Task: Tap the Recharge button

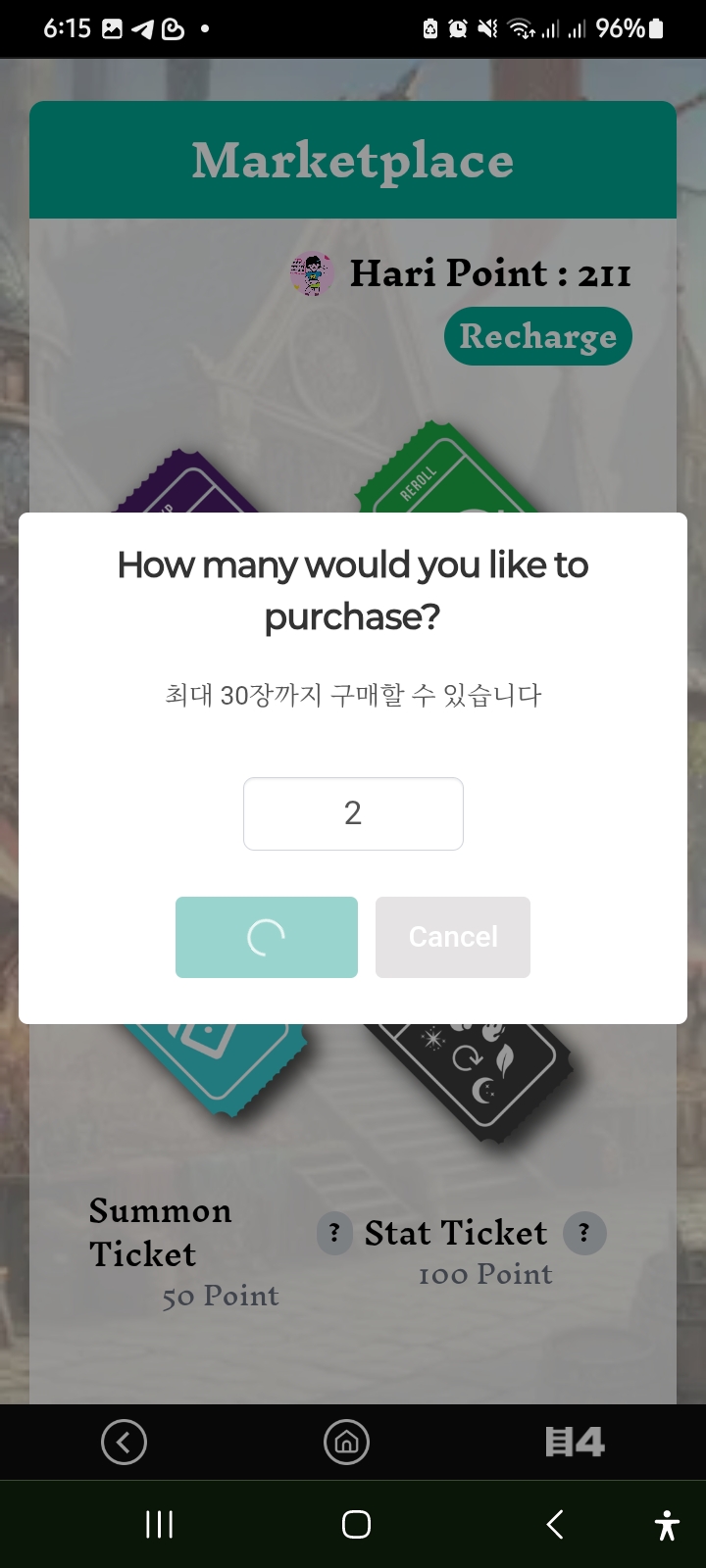Action: pyautogui.click(x=538, y=336)
